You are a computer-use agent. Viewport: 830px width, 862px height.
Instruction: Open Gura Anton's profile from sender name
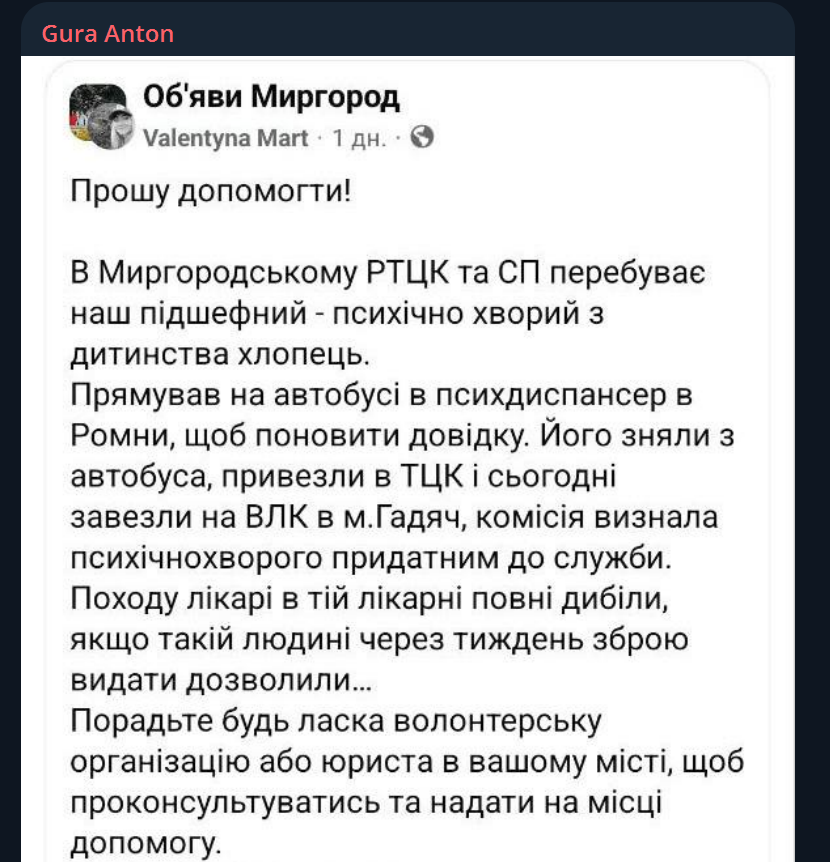click(x=108, y=34)
